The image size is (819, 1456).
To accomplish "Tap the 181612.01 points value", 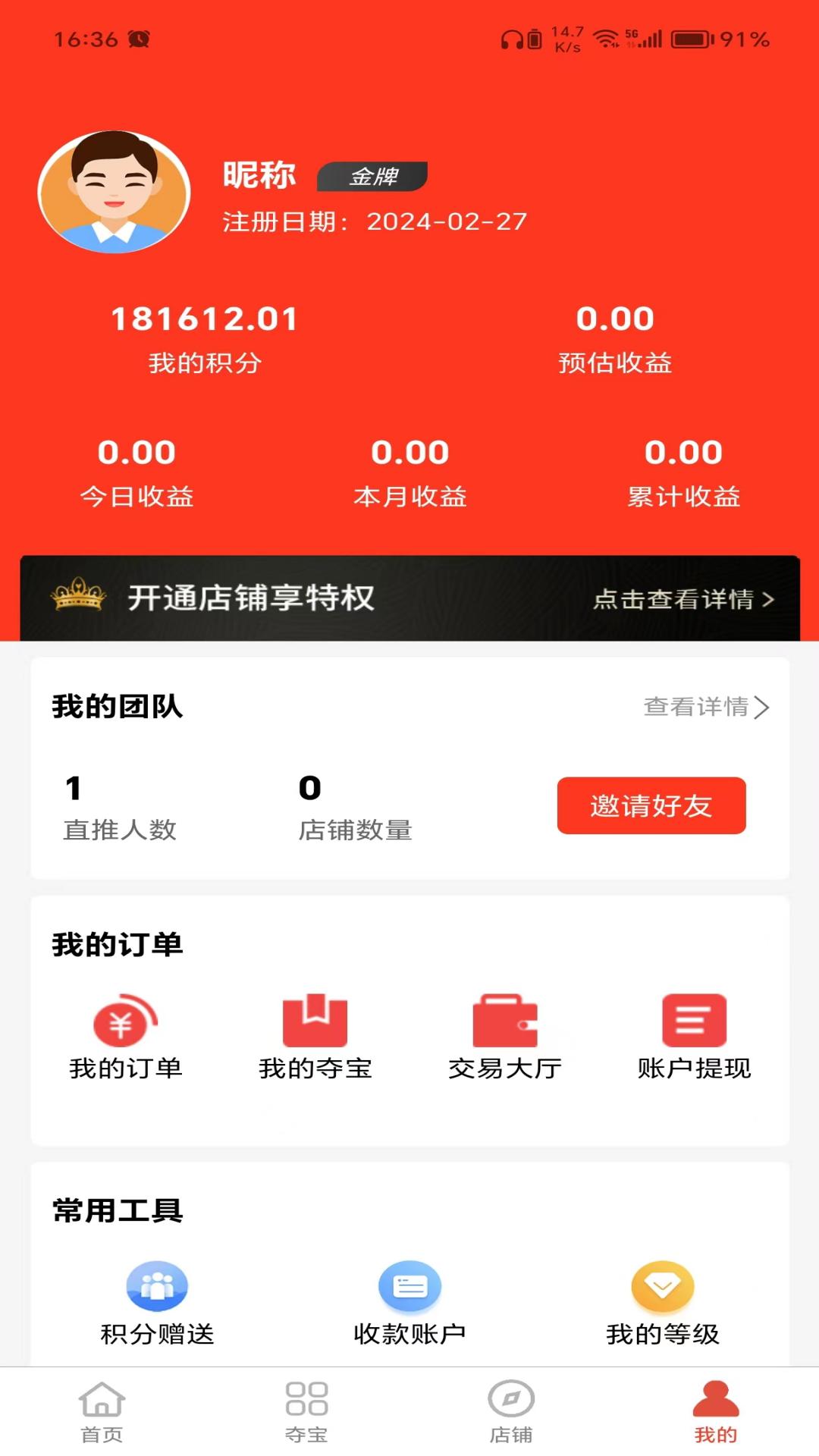I will [x=203, y=318].
